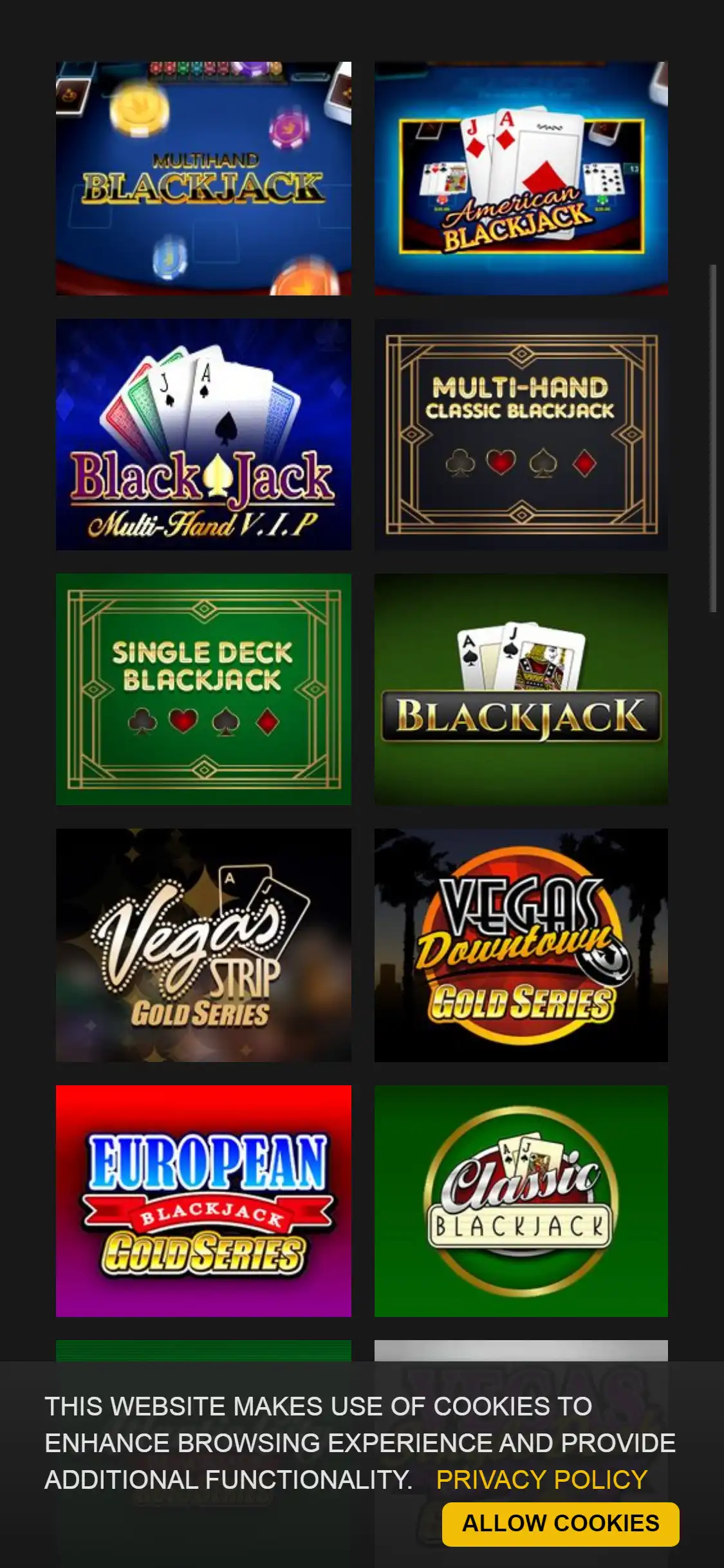Open the Multihand Blackjack game
The height and width of the screenshot is (1568, 724).
click(x=203, y=178)
